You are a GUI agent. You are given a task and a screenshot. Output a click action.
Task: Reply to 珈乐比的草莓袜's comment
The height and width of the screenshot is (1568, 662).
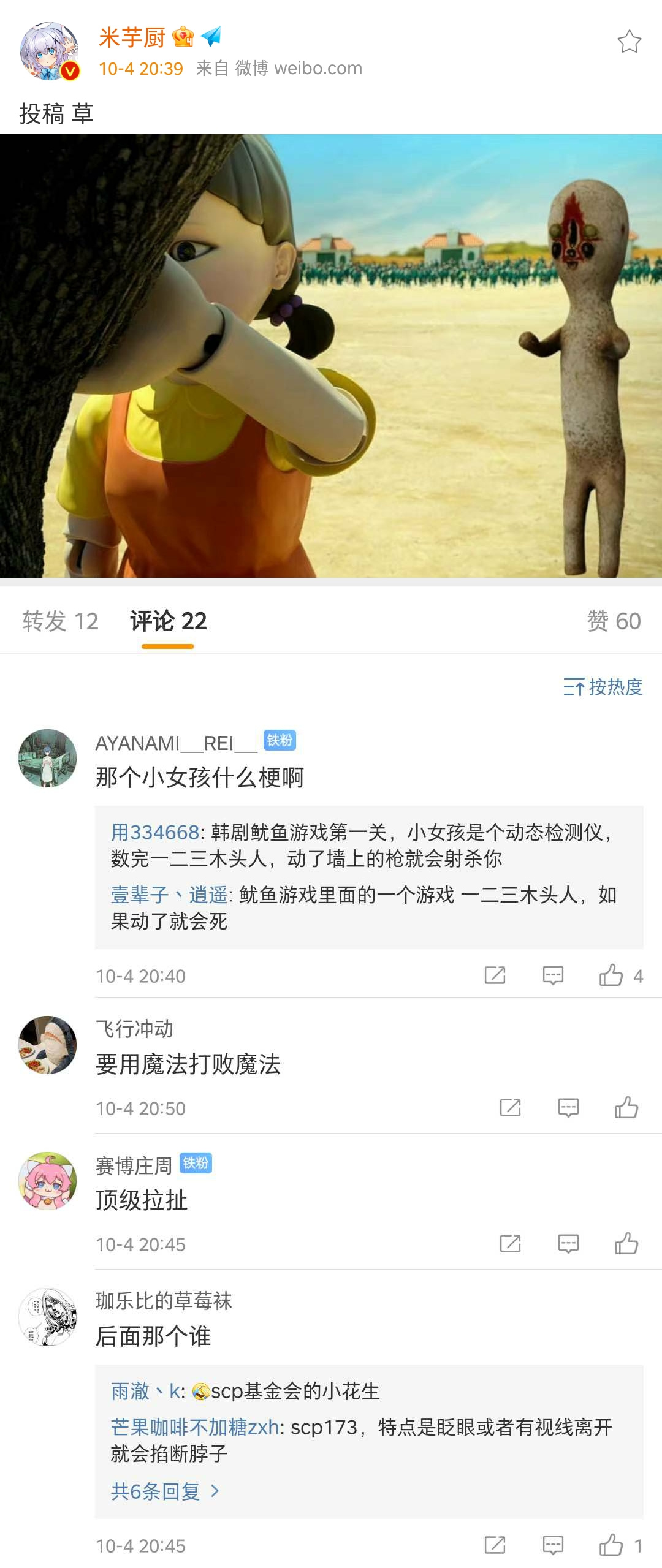[553, 1545]
